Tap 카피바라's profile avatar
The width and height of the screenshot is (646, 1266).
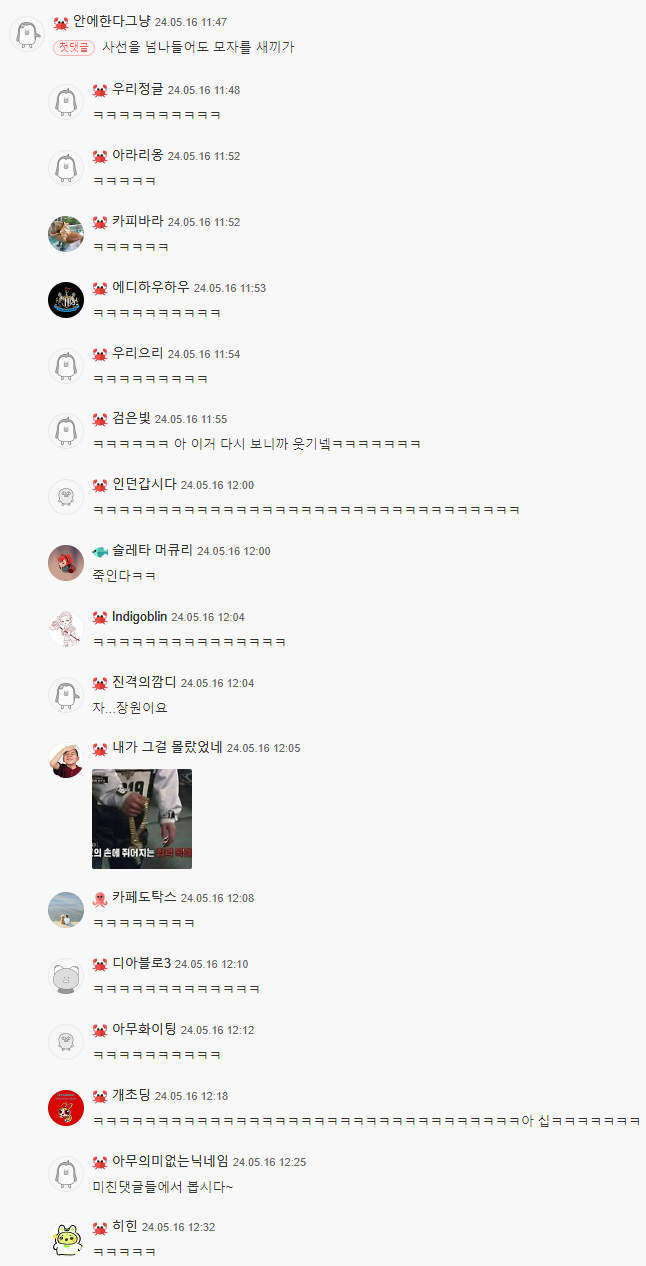[66, 234]
